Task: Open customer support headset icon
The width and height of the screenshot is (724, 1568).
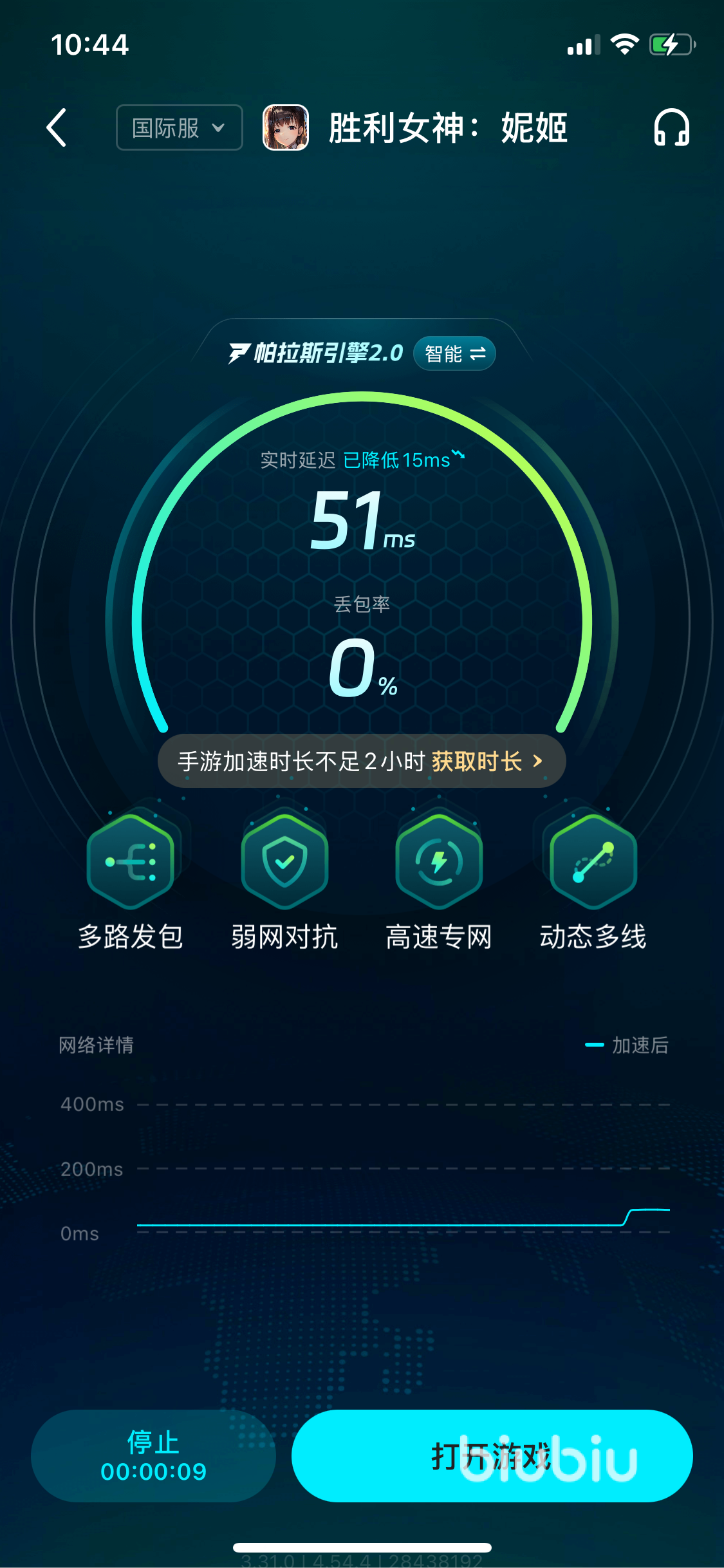Action: 671,127
